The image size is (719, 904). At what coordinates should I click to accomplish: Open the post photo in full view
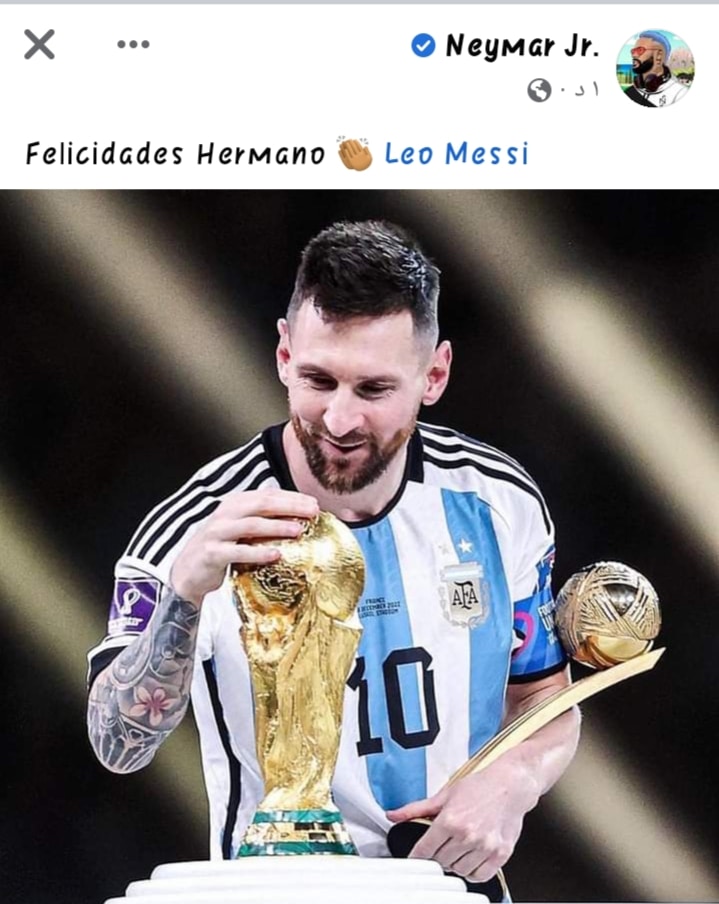coord(360,545)
